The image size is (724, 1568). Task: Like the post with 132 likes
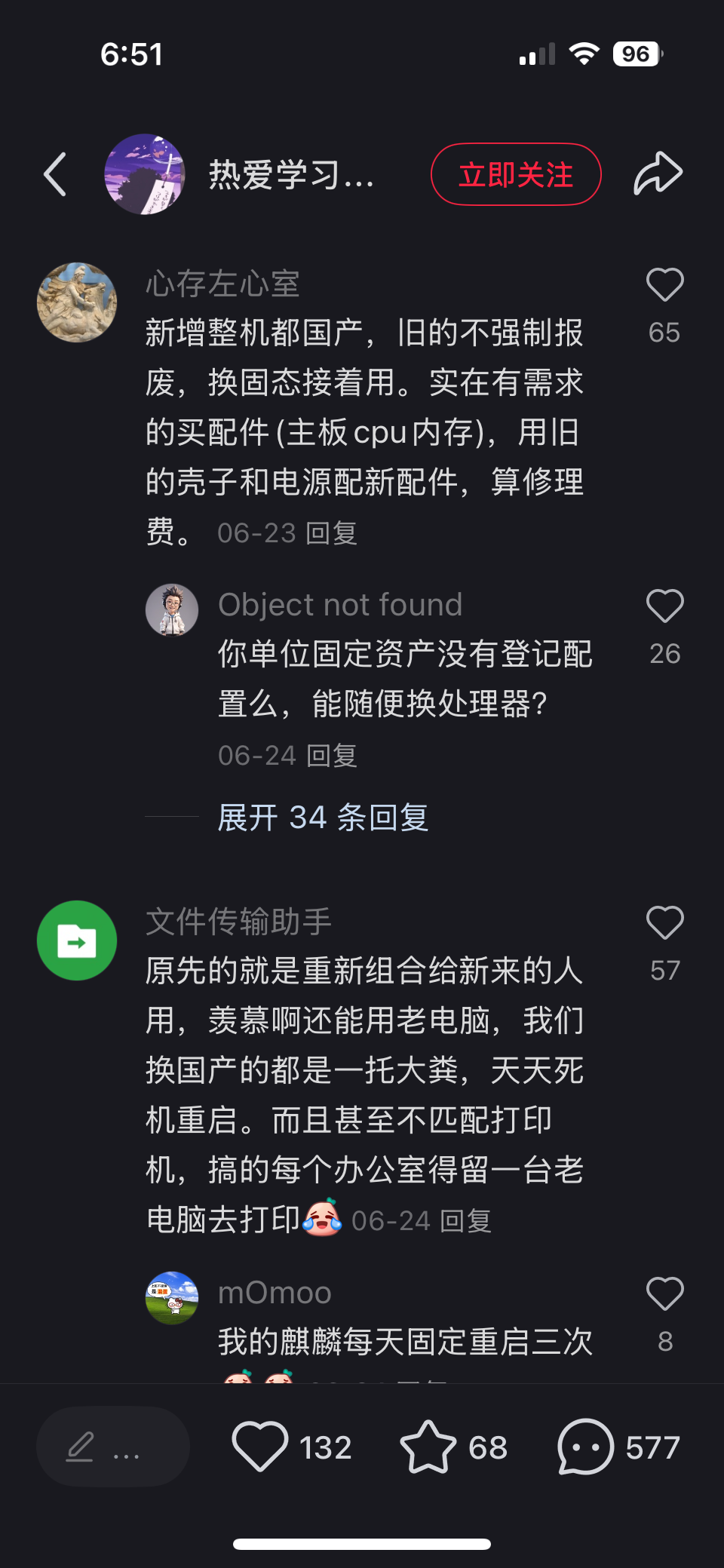(x=260, y=1447)
